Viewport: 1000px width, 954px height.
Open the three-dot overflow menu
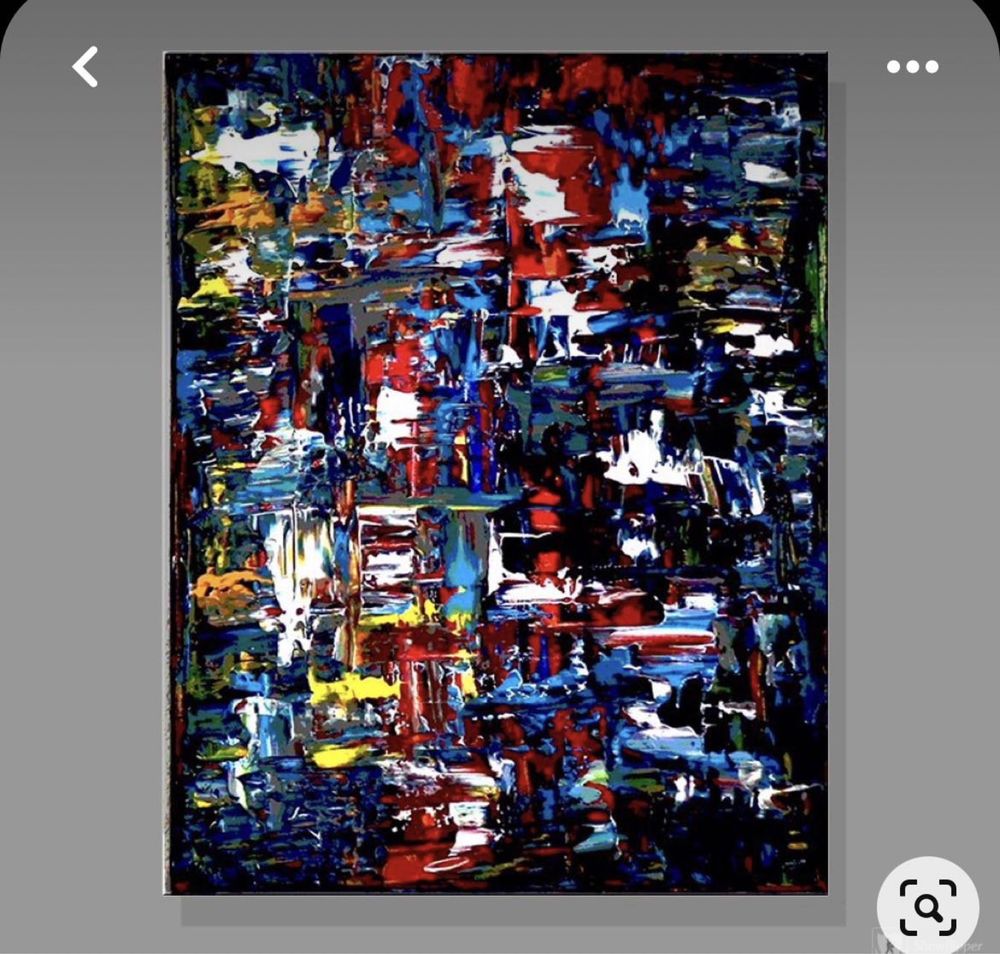[912, 67]
